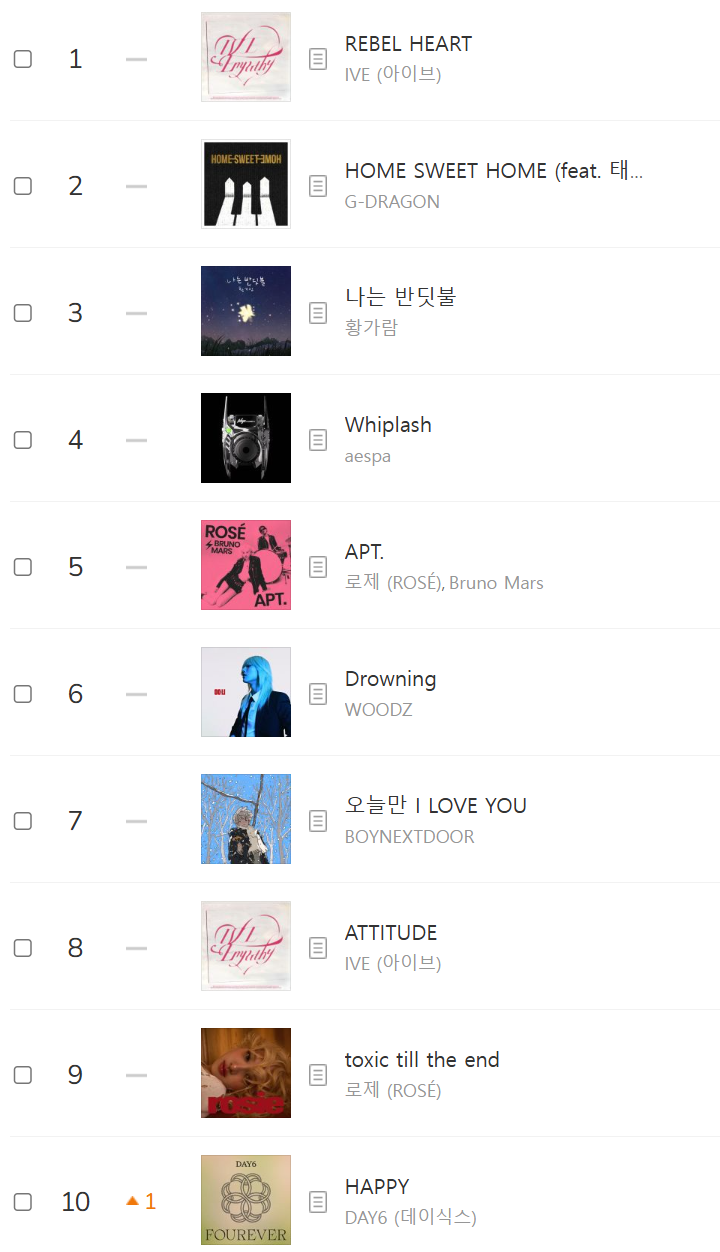Open the Bruno Mars artist link

pos(496,583)
